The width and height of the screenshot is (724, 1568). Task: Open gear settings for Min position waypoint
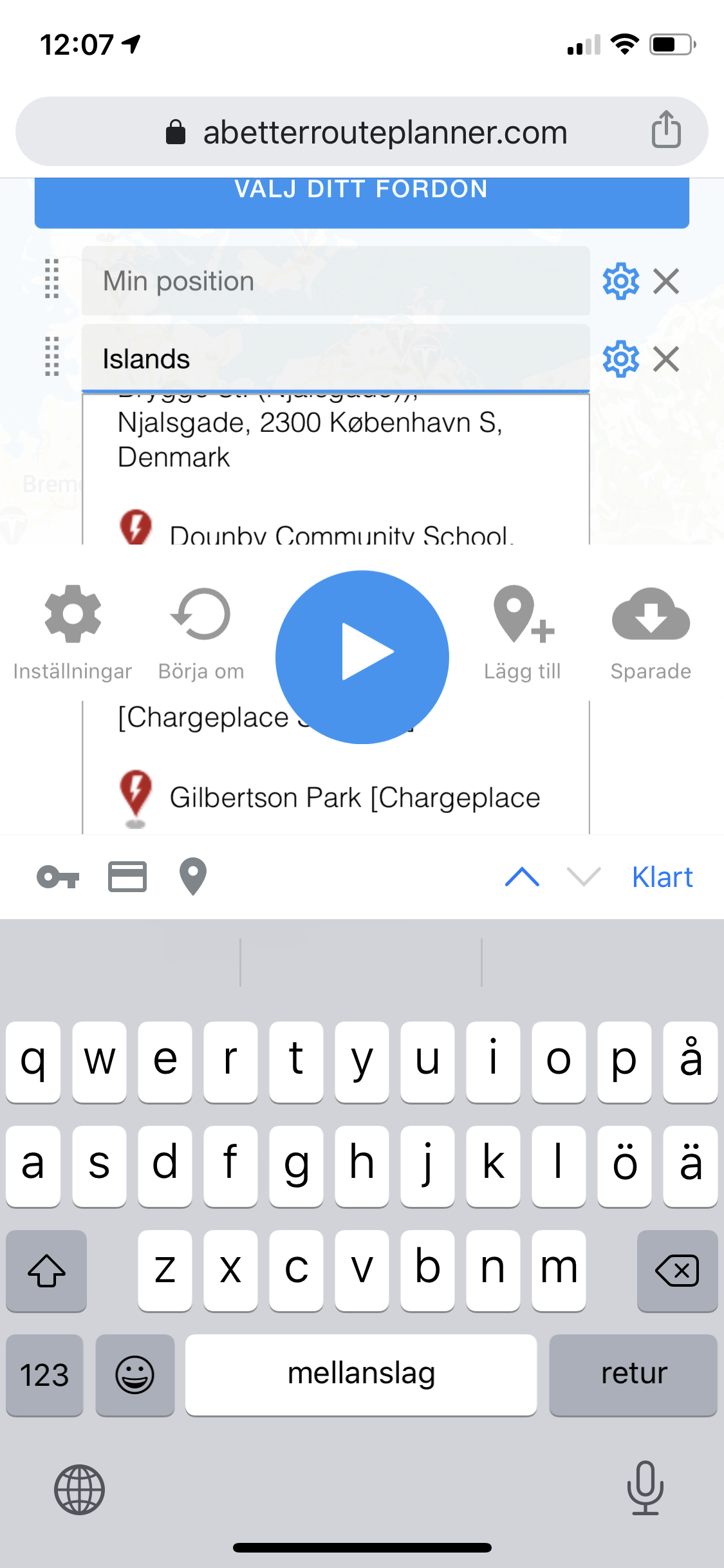[x=620, y=281]
